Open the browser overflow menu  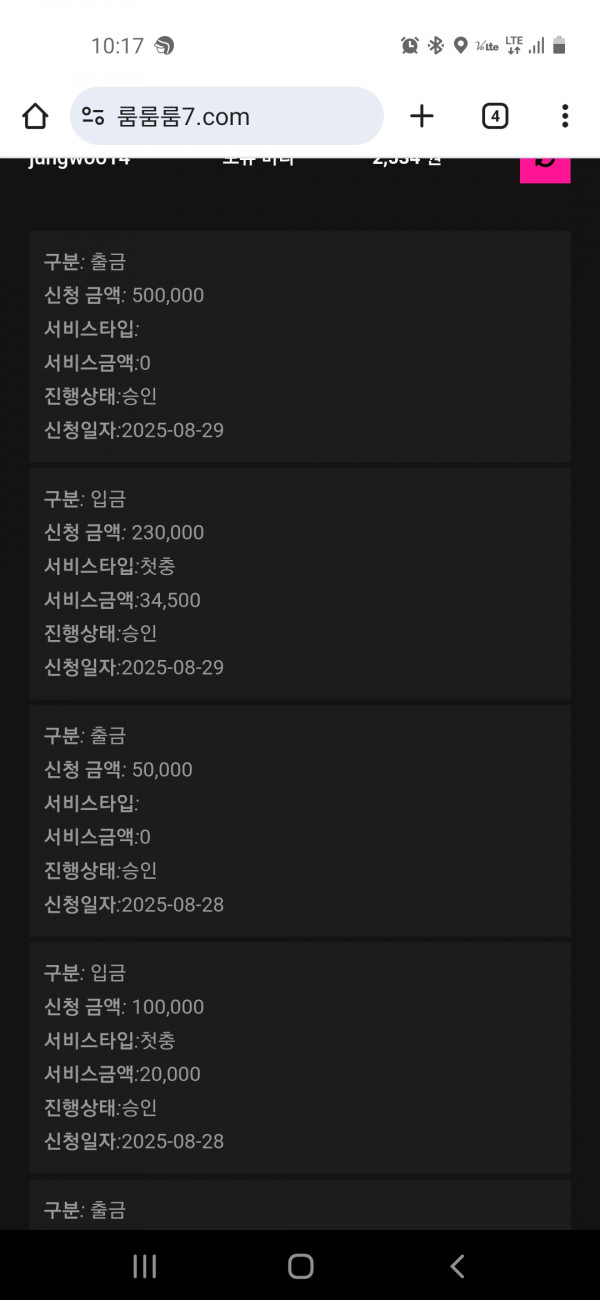(565, 116)
